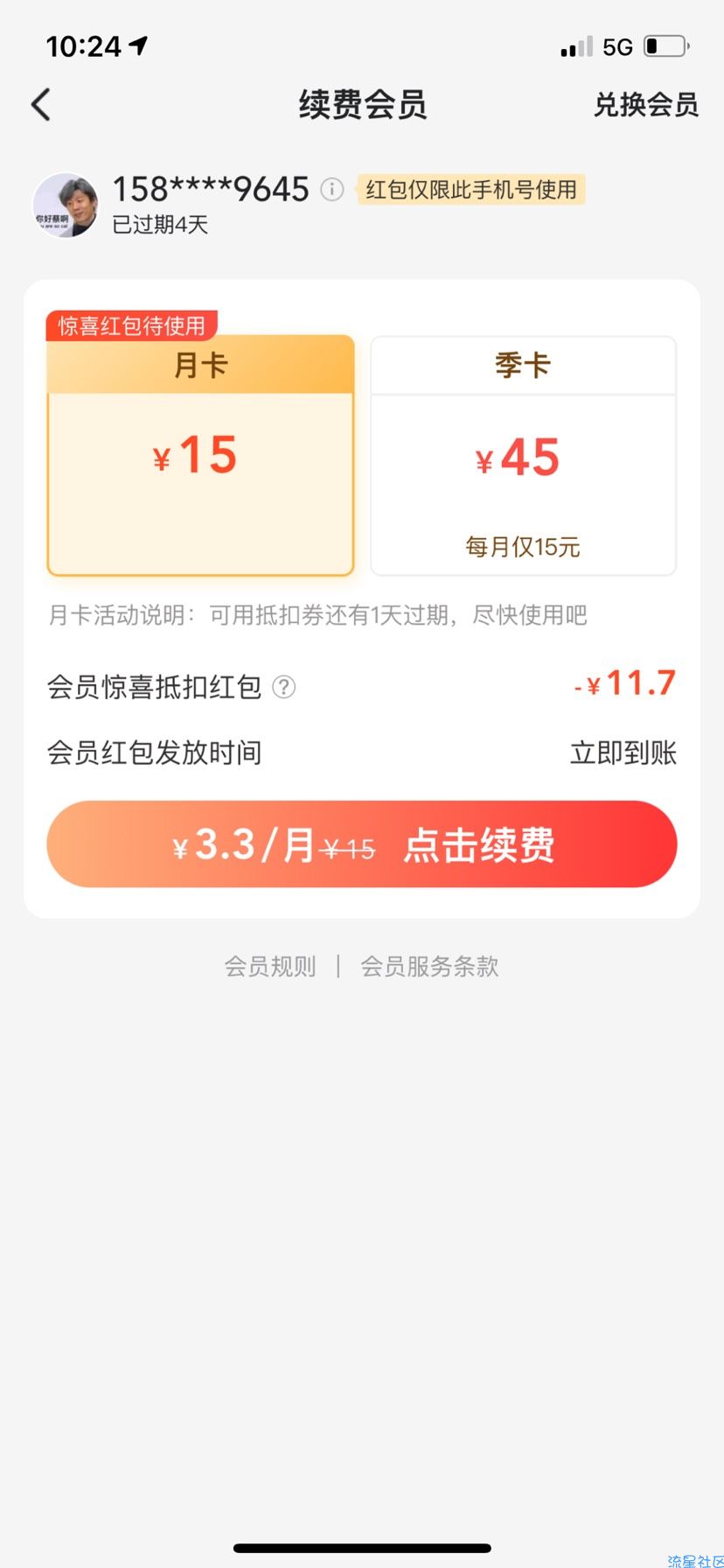Tap 点击续费 to renew membership

click(362, 844)
